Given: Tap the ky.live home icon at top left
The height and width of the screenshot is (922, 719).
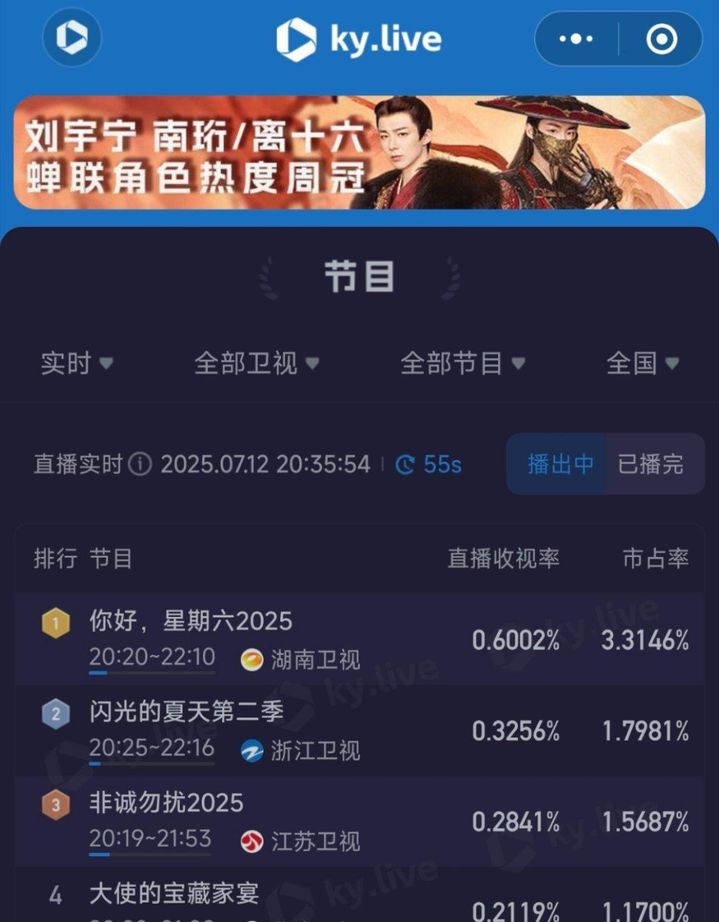Looking at the screenshot, I should coord(72,38).
